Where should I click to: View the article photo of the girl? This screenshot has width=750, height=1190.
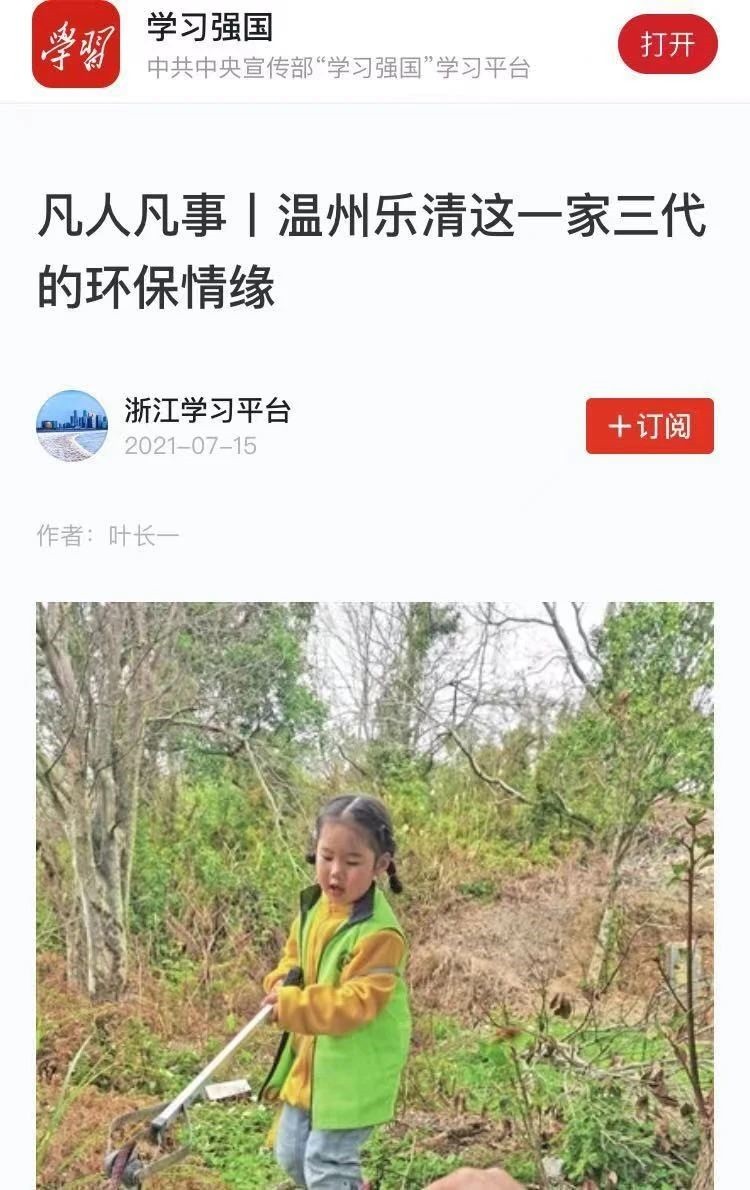[375, 895]
